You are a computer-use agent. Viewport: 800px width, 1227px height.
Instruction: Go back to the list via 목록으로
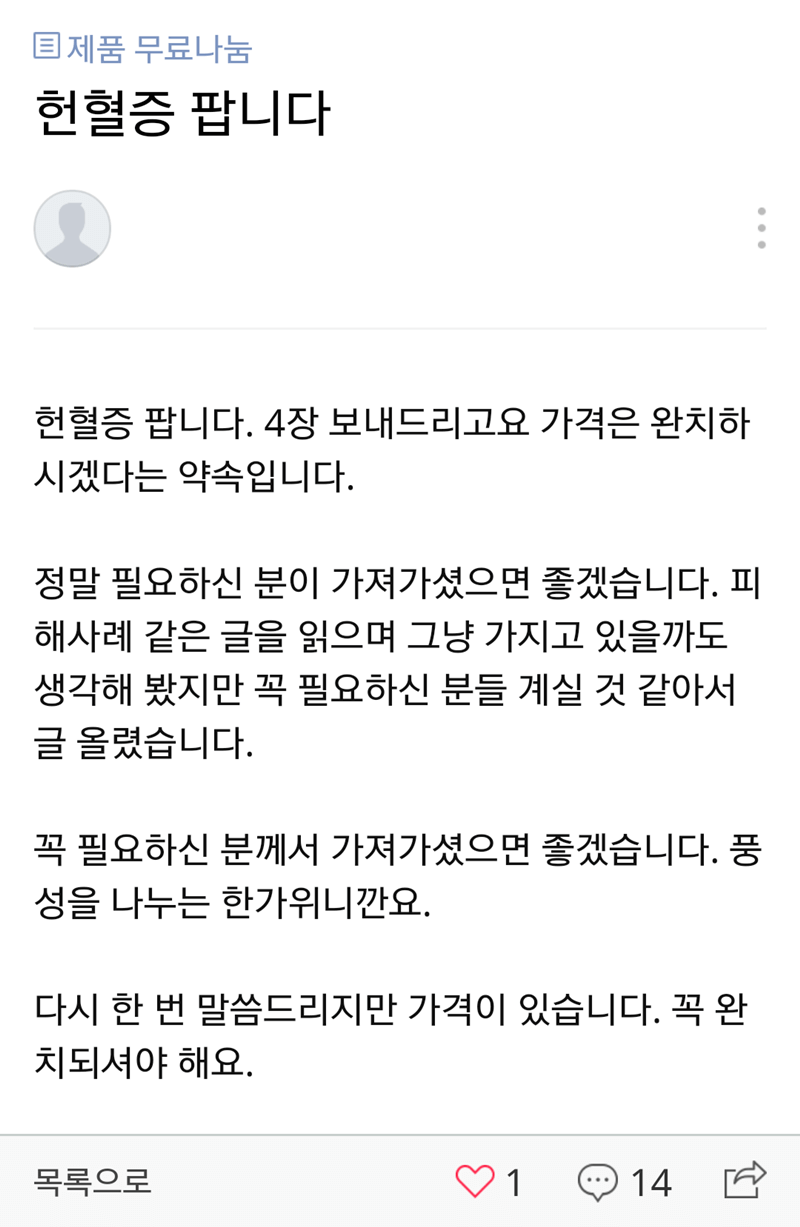point(92,1182)
